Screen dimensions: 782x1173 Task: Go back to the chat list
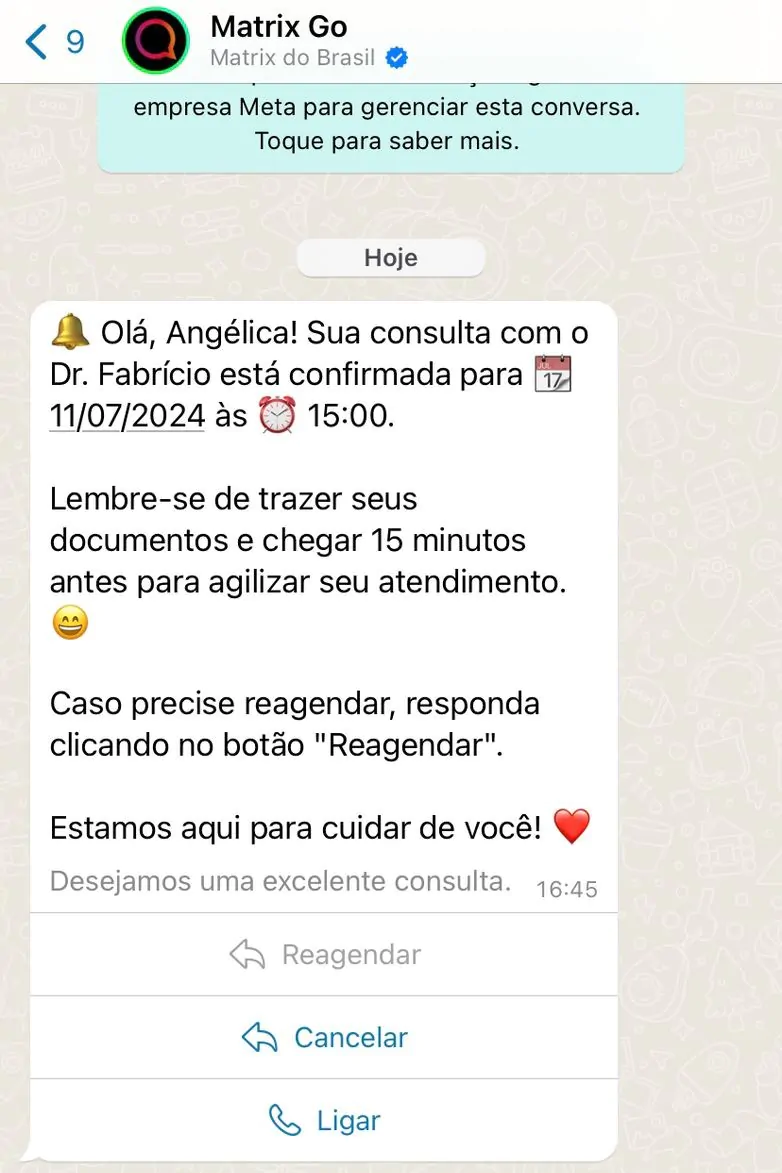[x=52, y=42]
